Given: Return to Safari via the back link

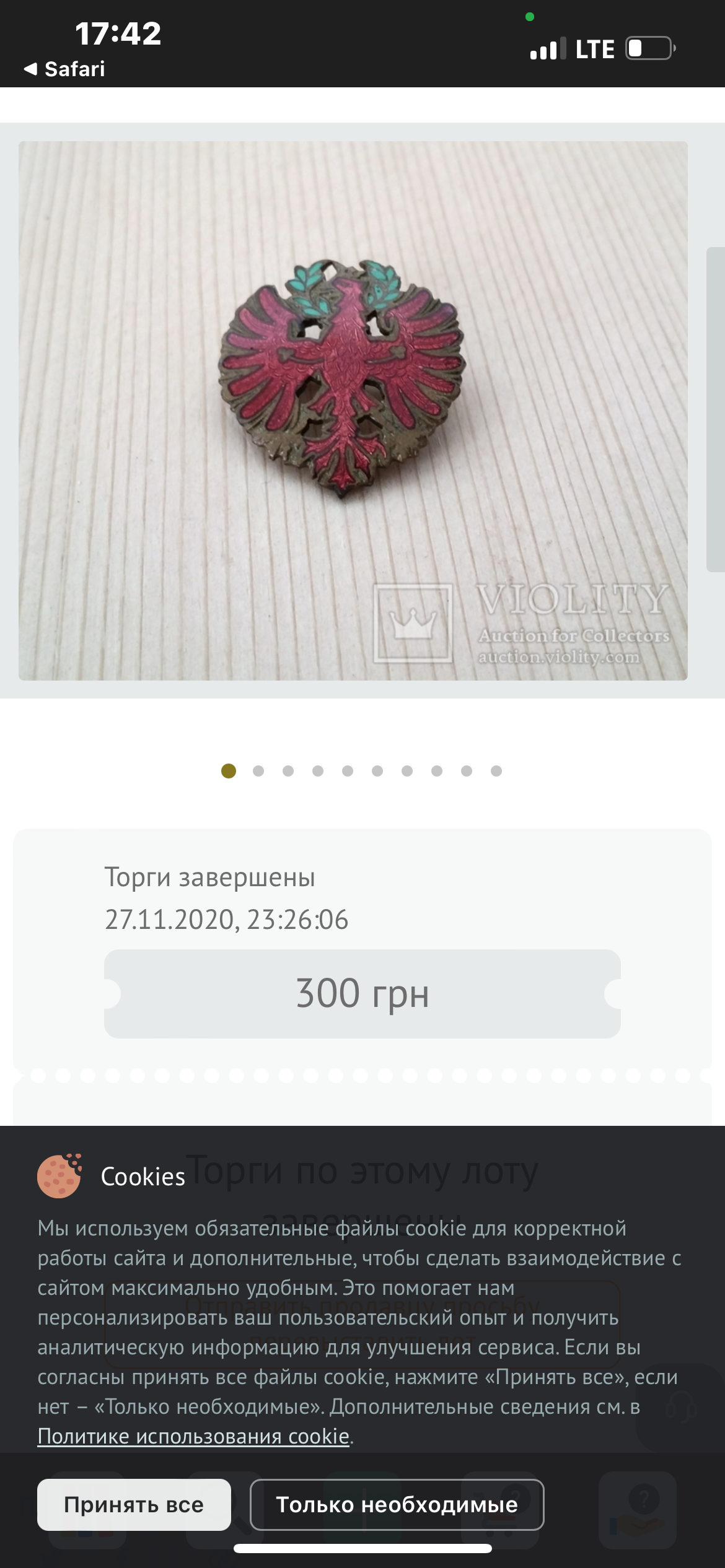Looking at the screenshot, I should tap(64, 69).
